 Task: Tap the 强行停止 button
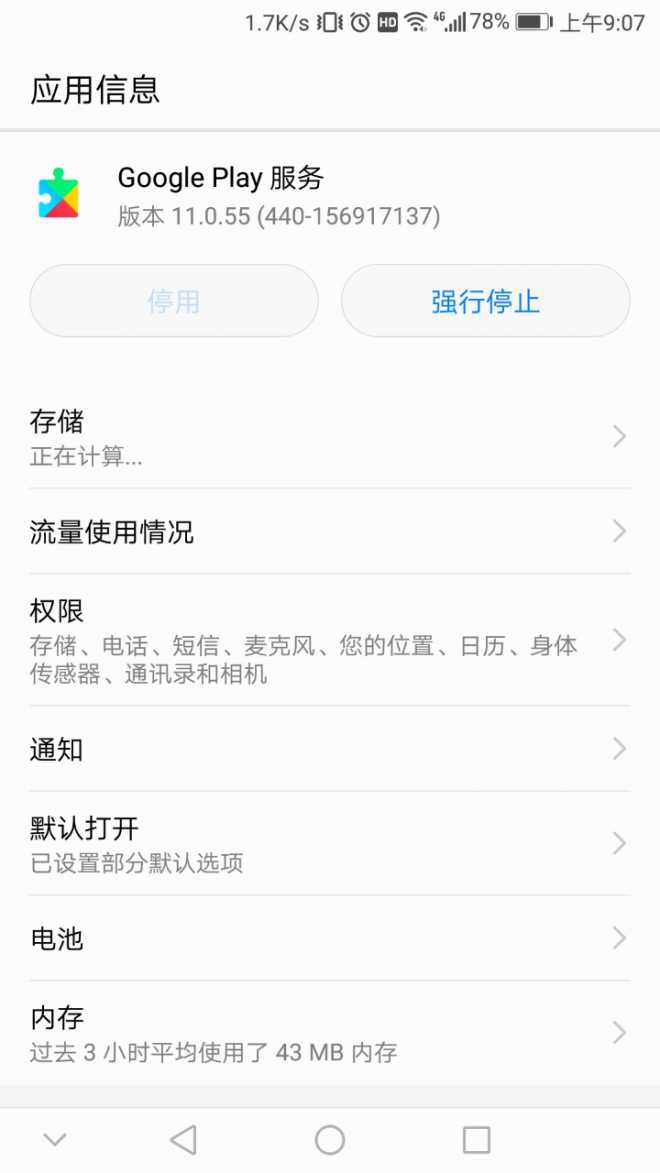point(485,301)
